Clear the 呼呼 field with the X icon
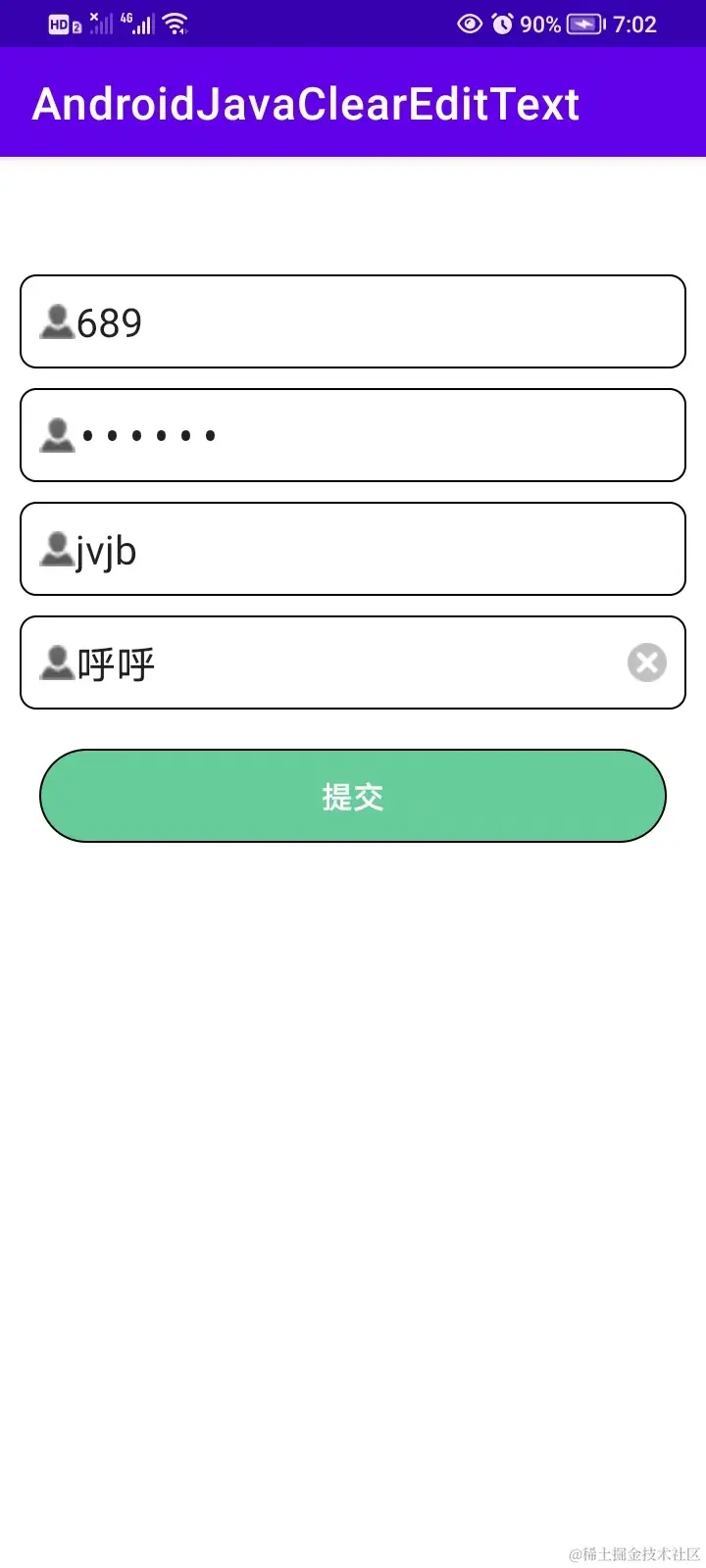This screenshot has height=1568, width=706. 646,663
